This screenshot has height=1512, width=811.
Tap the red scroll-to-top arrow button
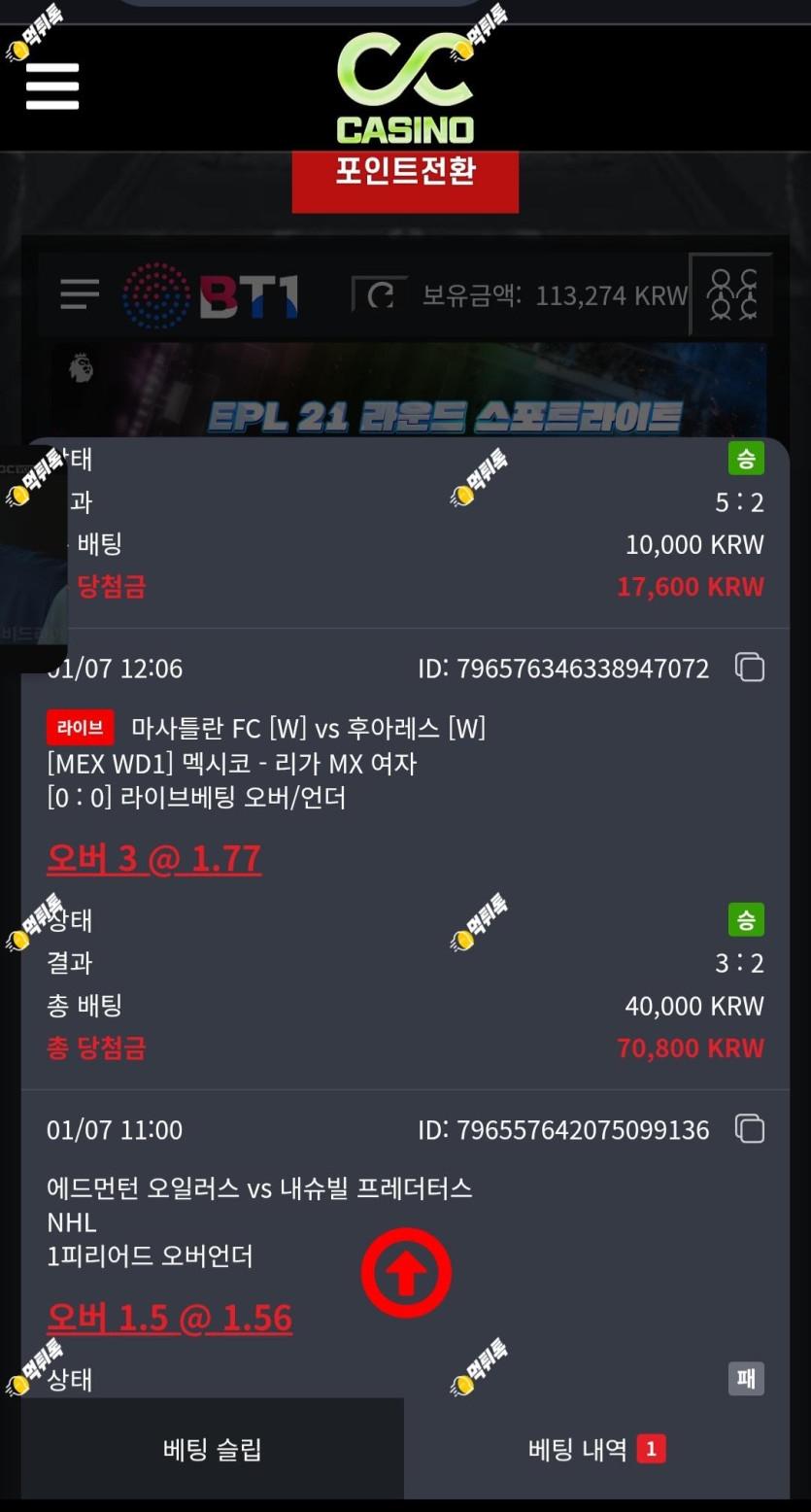click(406, 1273)
